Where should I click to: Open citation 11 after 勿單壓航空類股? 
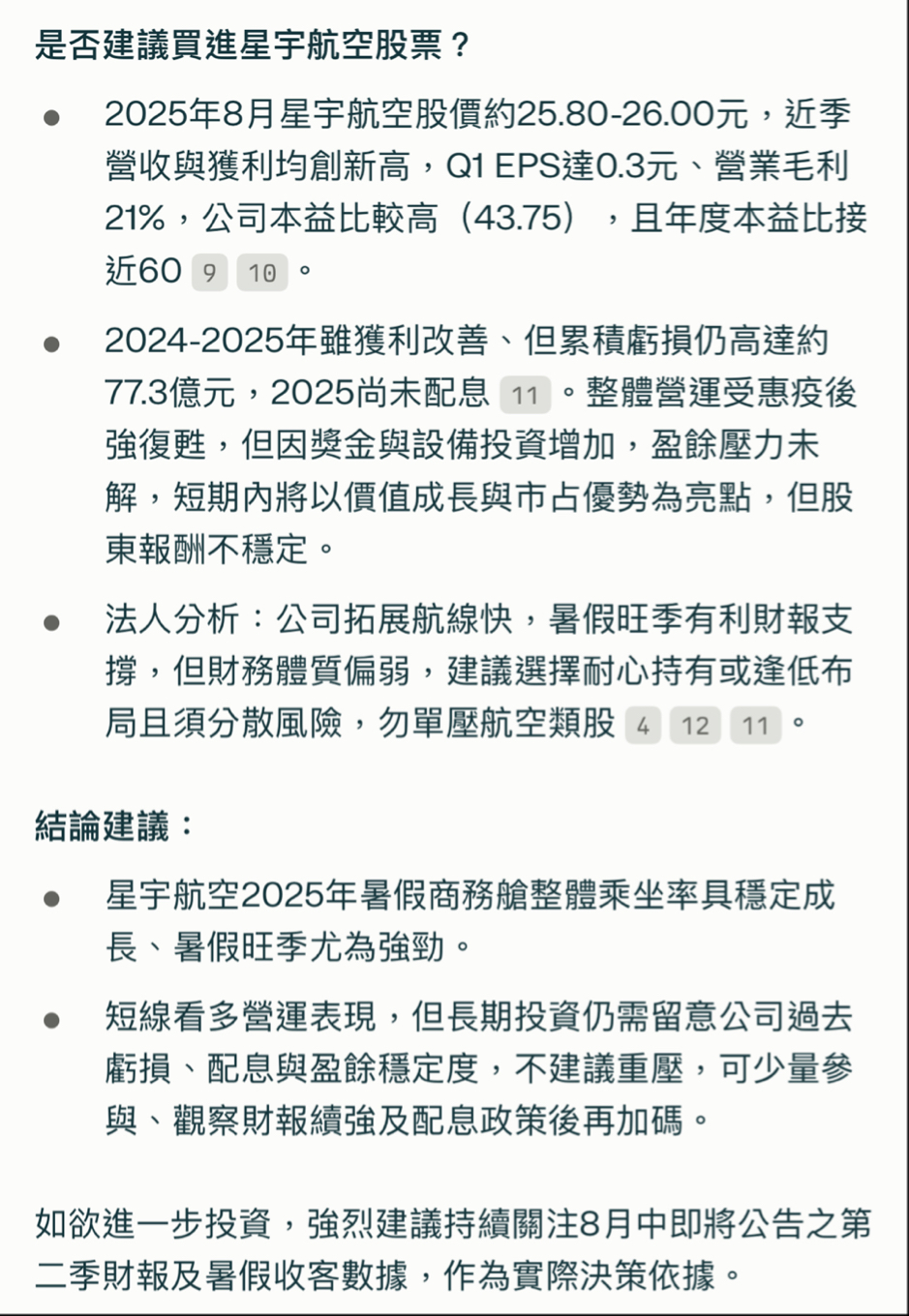point(755,725)
